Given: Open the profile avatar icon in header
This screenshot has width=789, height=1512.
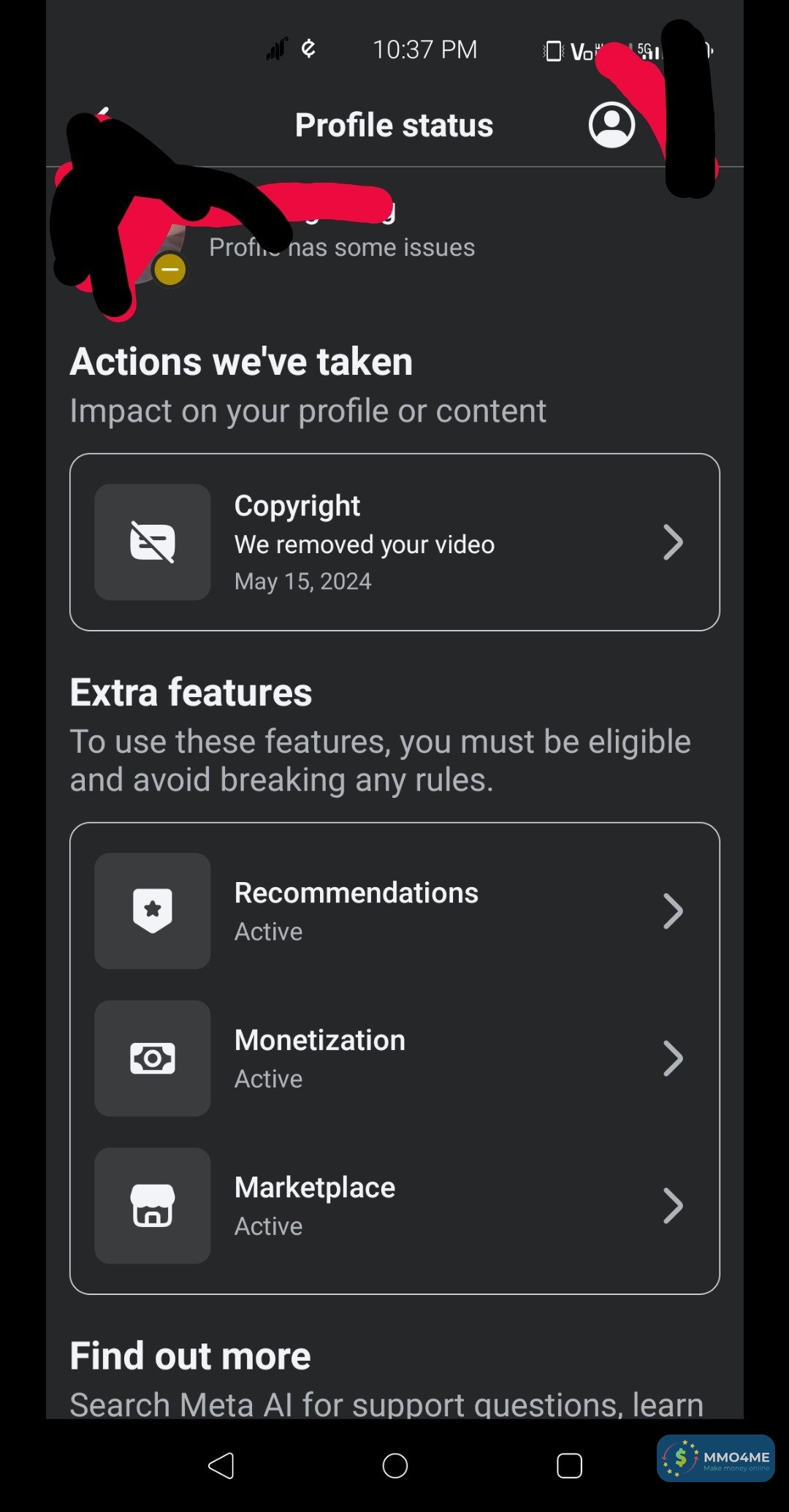Looking at the screenshot, I should (611, 125).
